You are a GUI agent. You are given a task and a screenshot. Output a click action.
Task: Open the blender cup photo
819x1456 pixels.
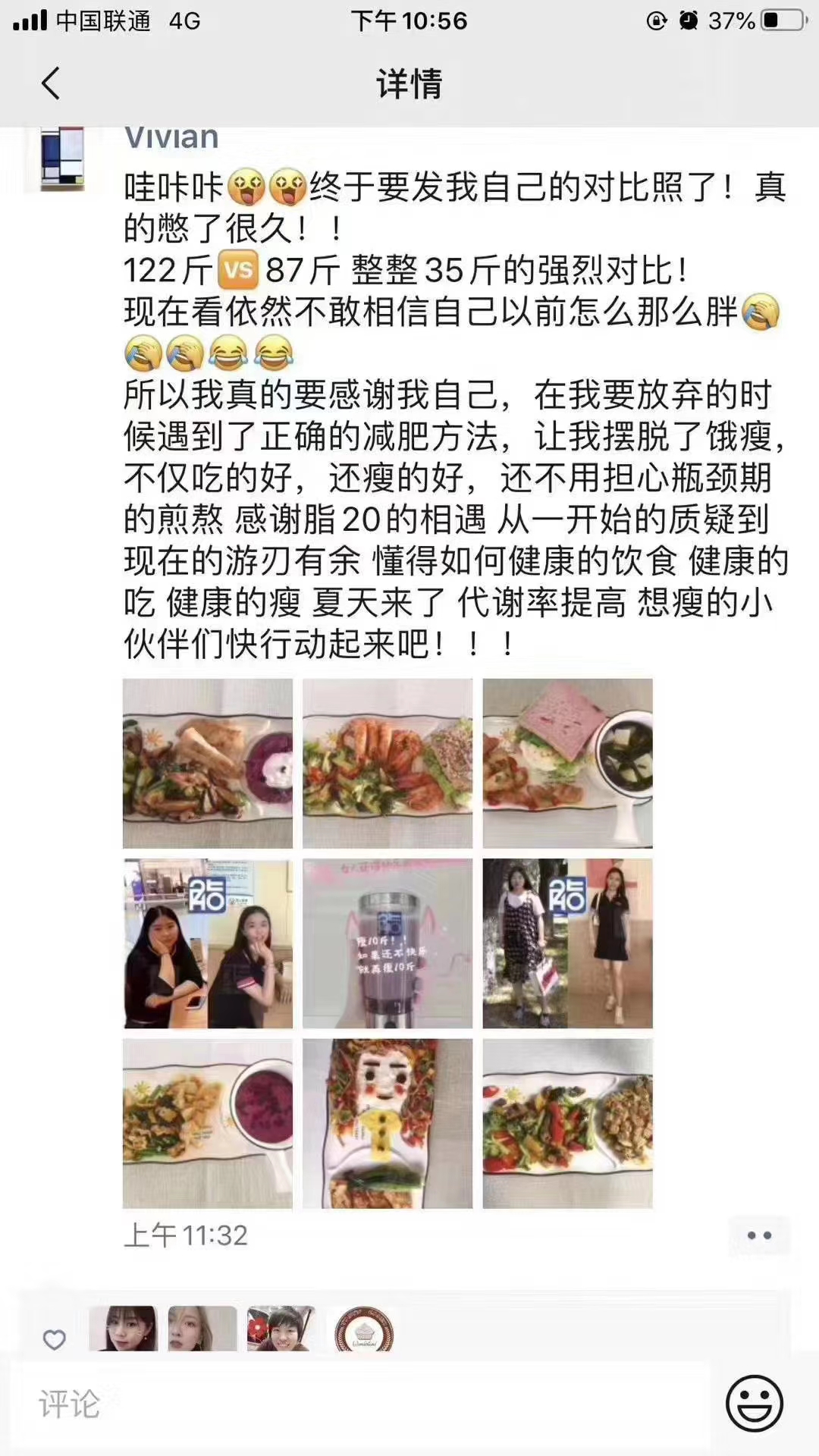(387, 943)
